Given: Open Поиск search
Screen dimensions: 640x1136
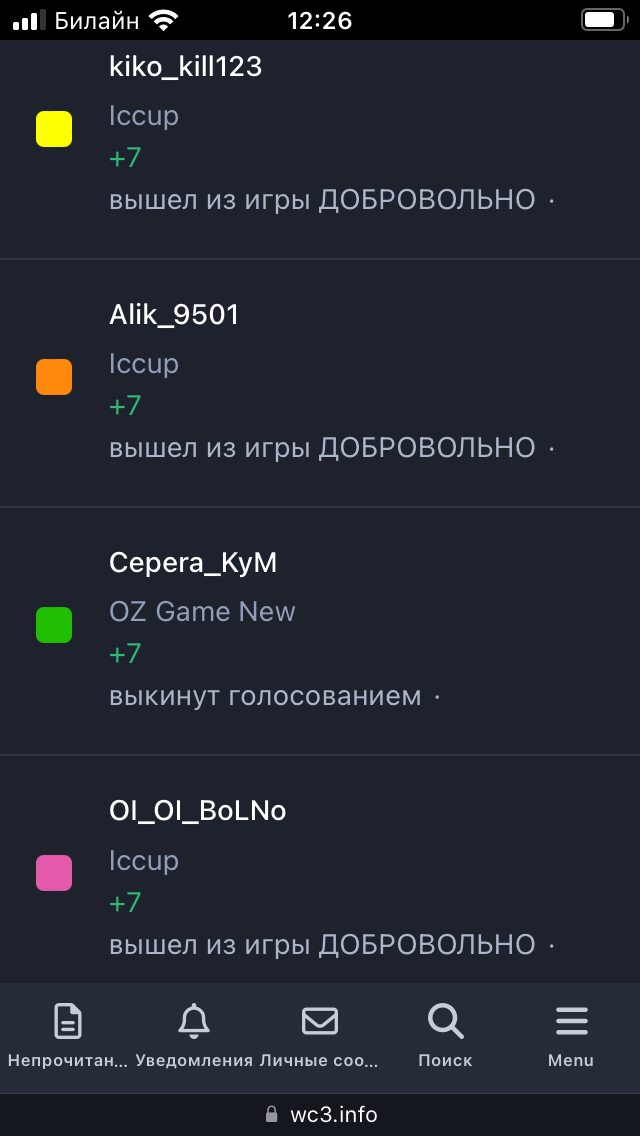Looking at the screenshot, I should tap(445, 1035).
